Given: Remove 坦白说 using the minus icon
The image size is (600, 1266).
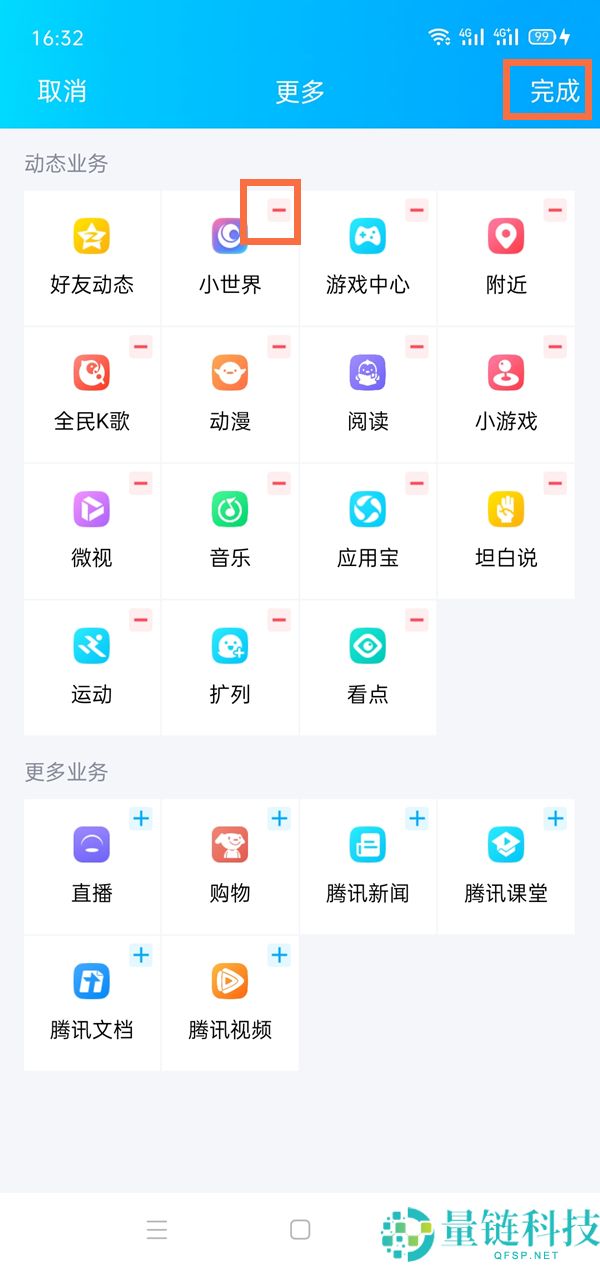Looking at the screenshot, I should [555, 484].
